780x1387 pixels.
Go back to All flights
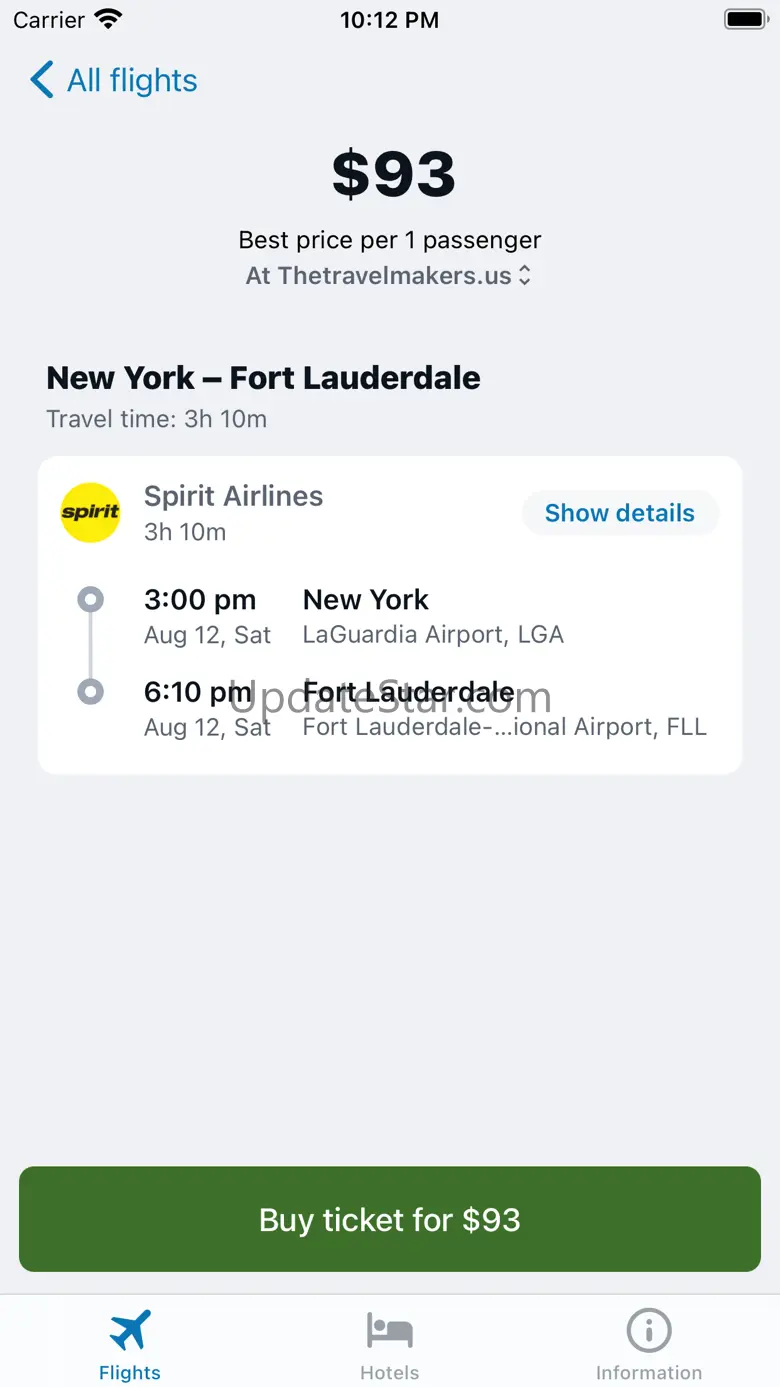pos(114,80)
